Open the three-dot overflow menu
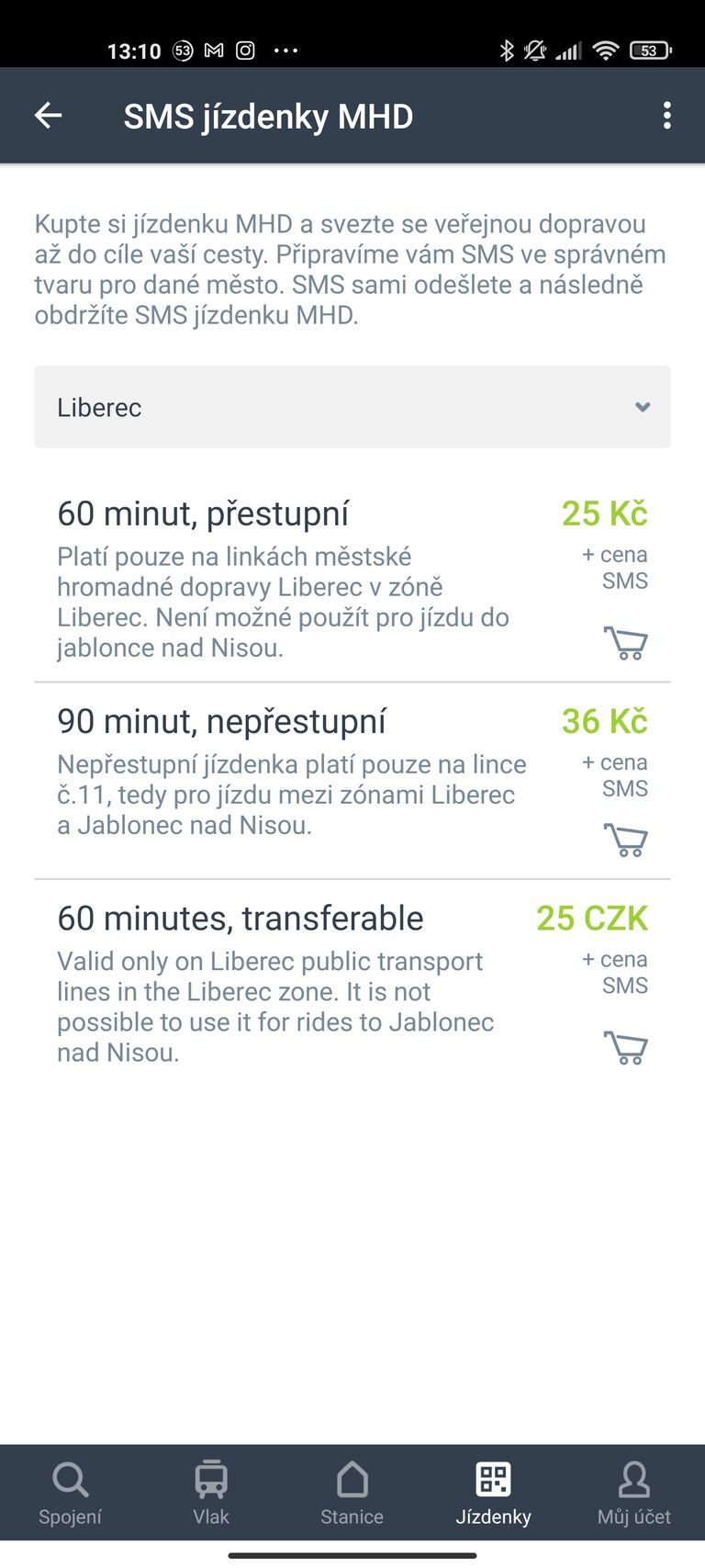This screenshot has width=705, height=1568. (668, 115)
